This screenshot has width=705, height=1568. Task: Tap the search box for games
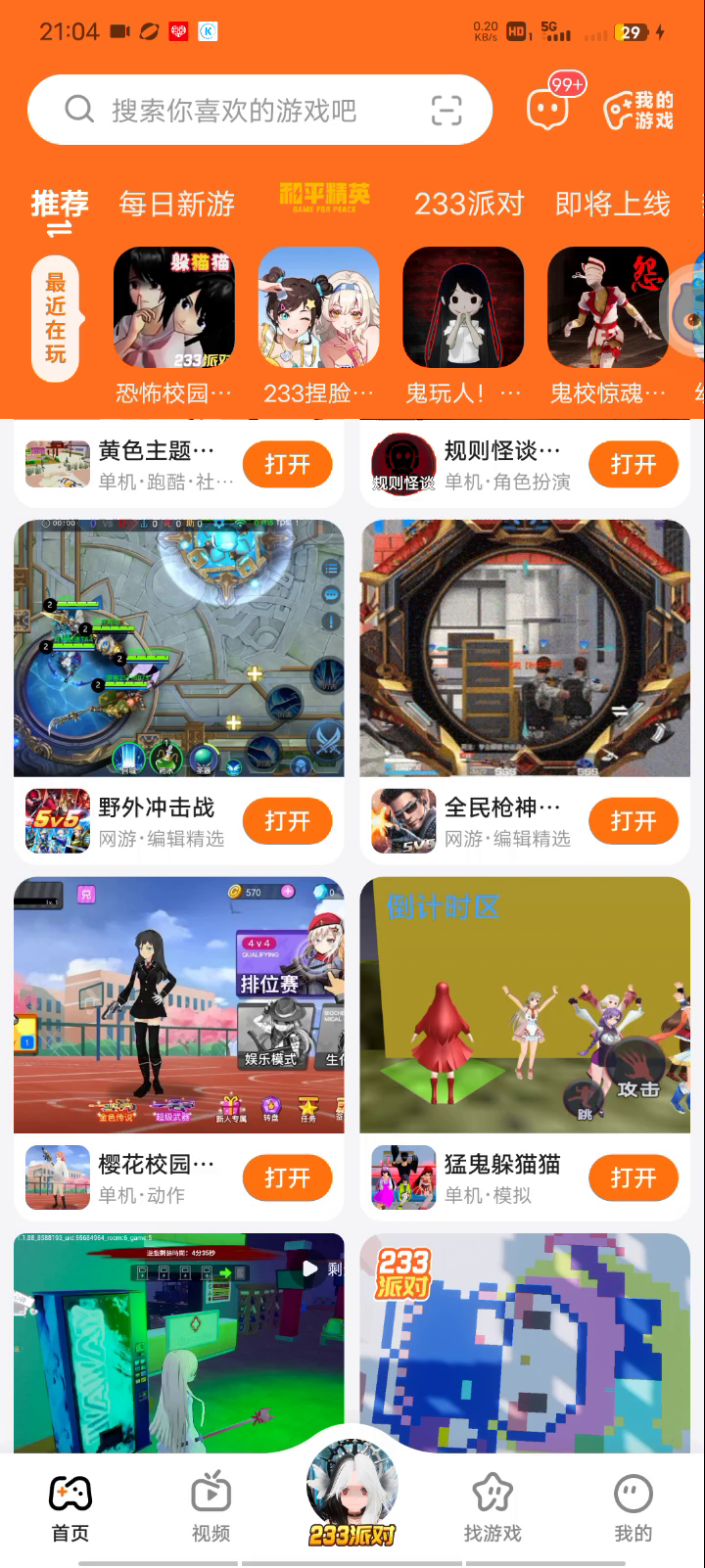235,111
